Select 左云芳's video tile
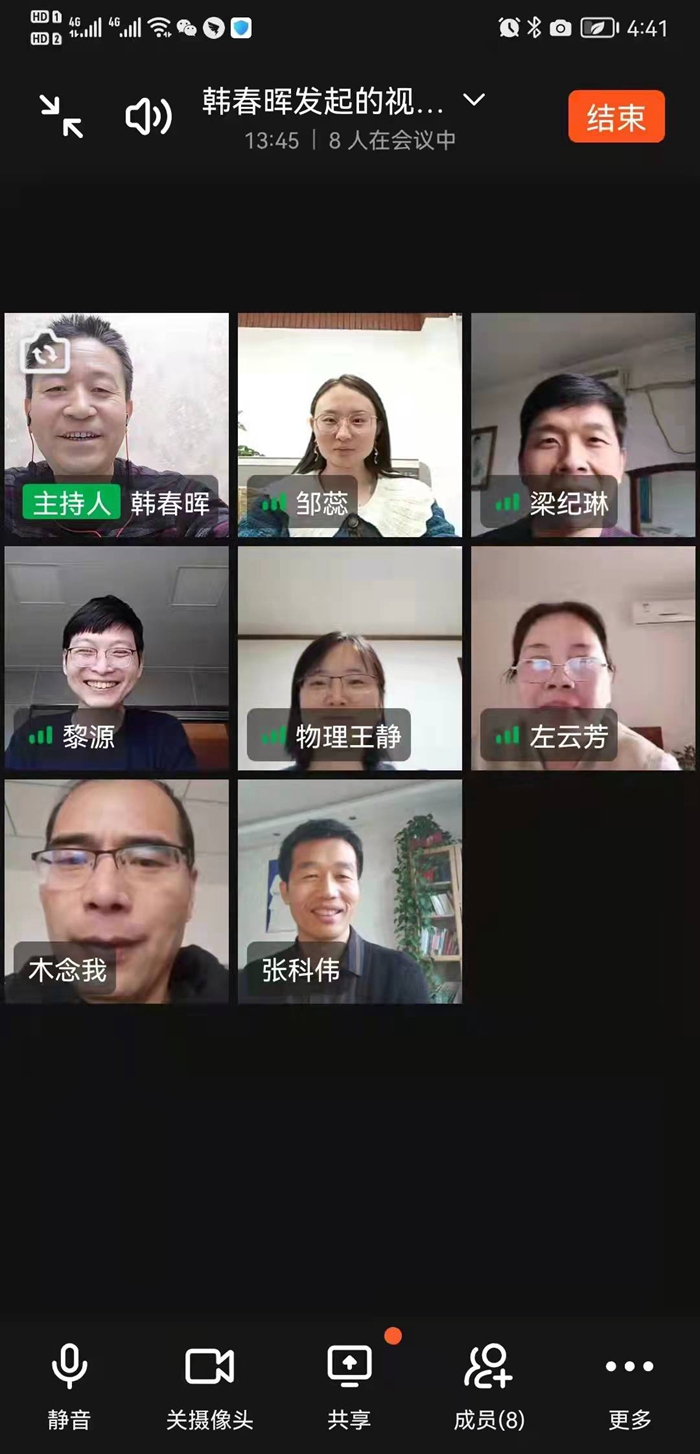 point(583,658)
